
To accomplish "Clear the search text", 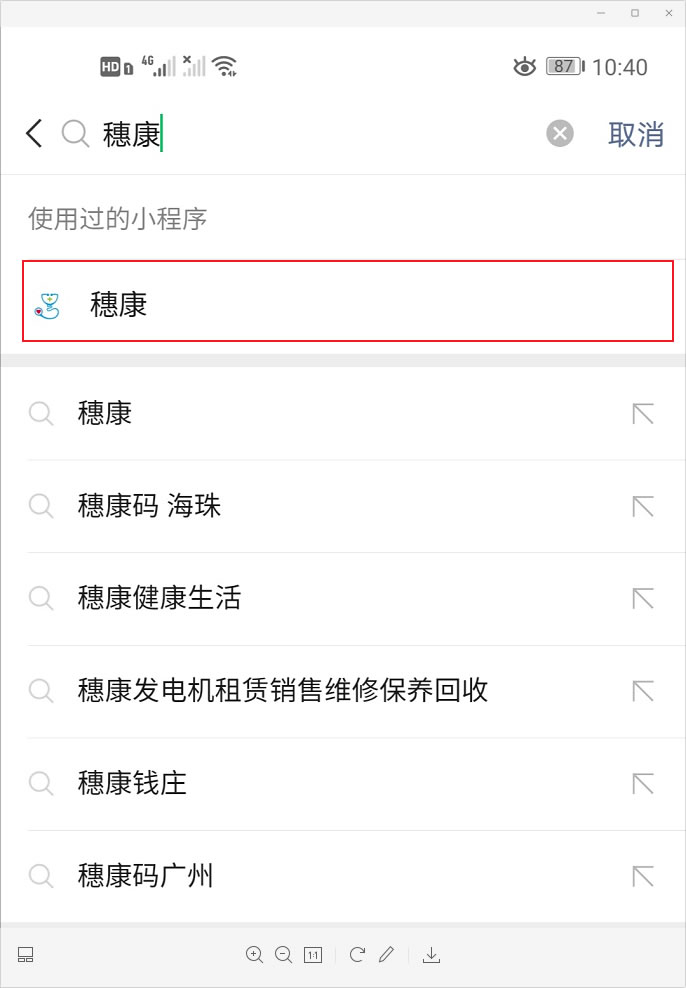I will coord(560,134).
